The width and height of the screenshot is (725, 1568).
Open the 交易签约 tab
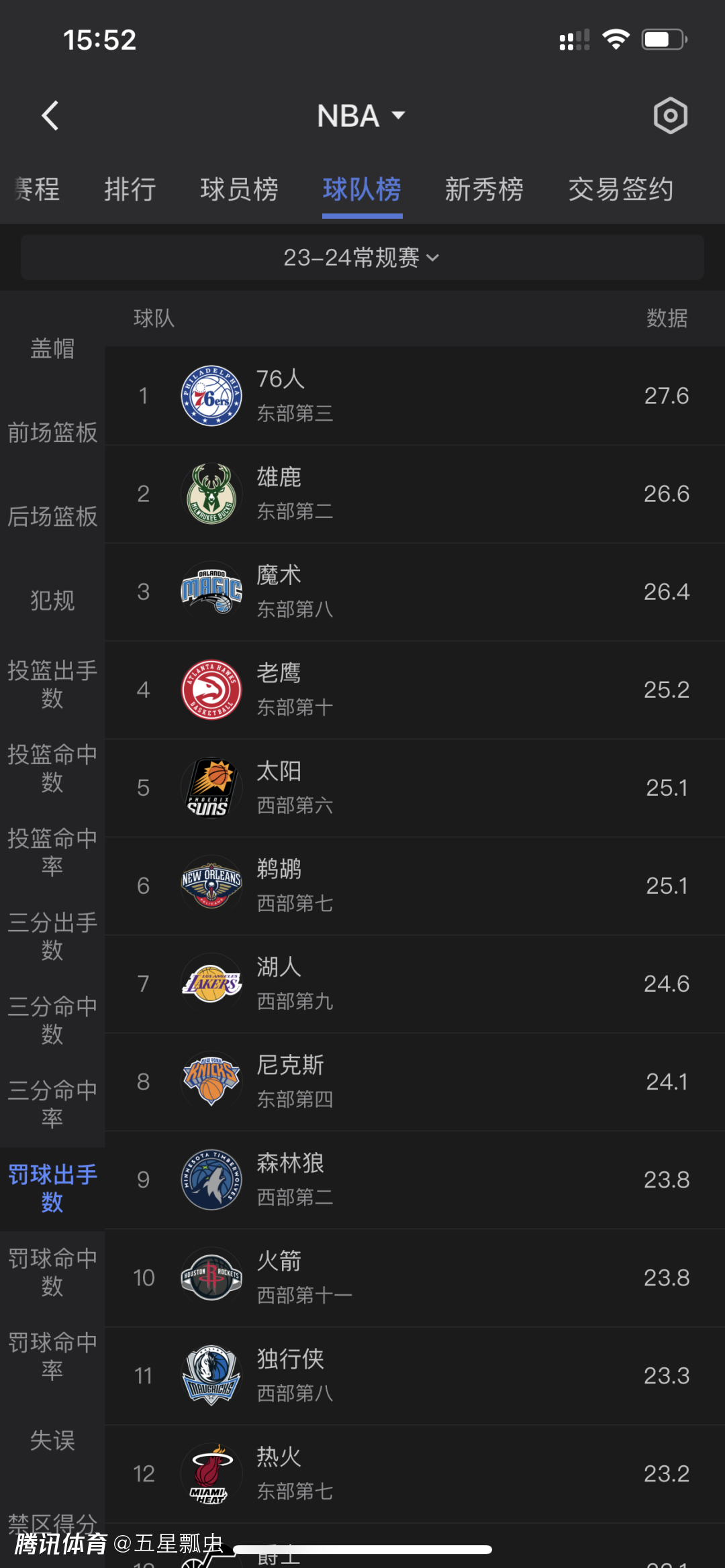620,189
